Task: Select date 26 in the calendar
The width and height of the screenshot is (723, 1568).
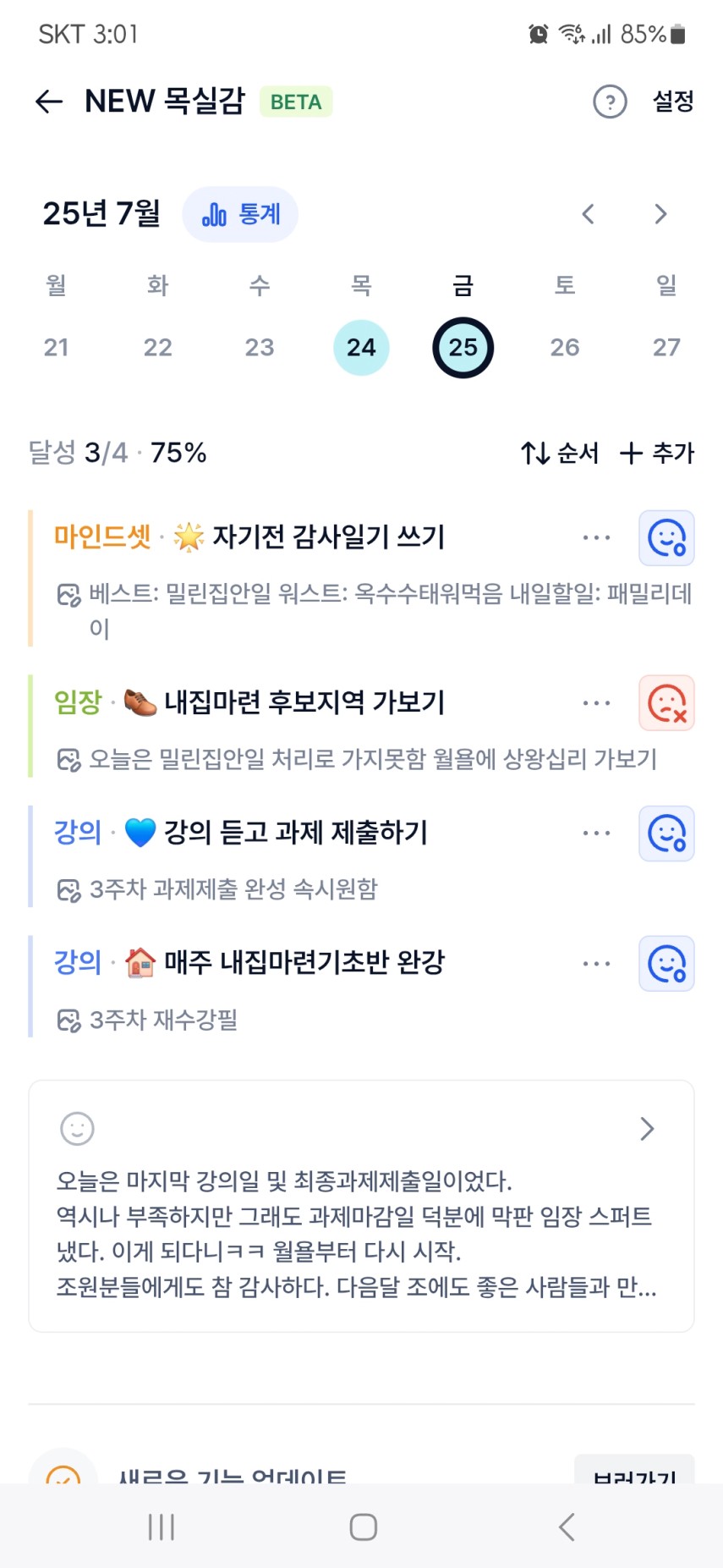Action: pos(565,347)
